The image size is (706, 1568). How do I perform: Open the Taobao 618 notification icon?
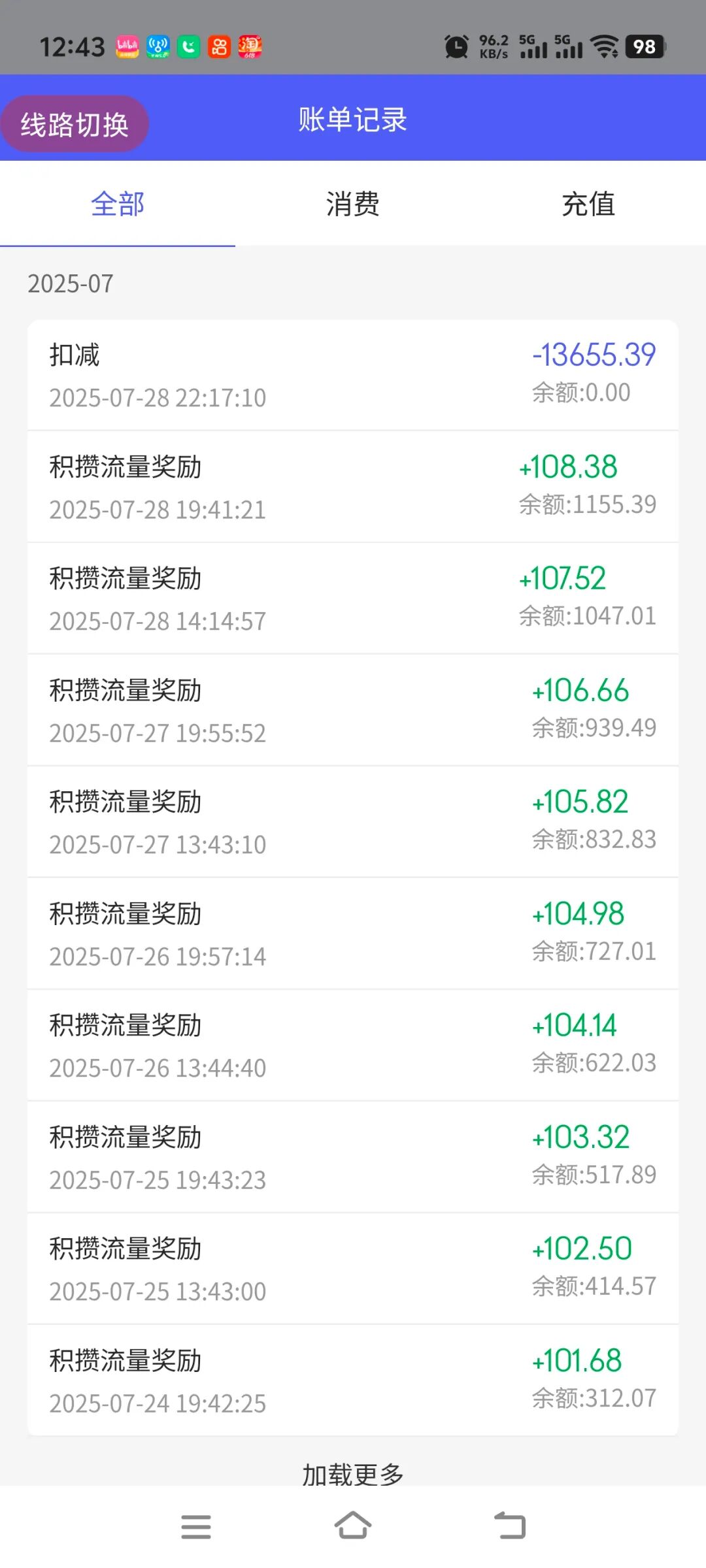pyautogui.click(x=251, y=46)
